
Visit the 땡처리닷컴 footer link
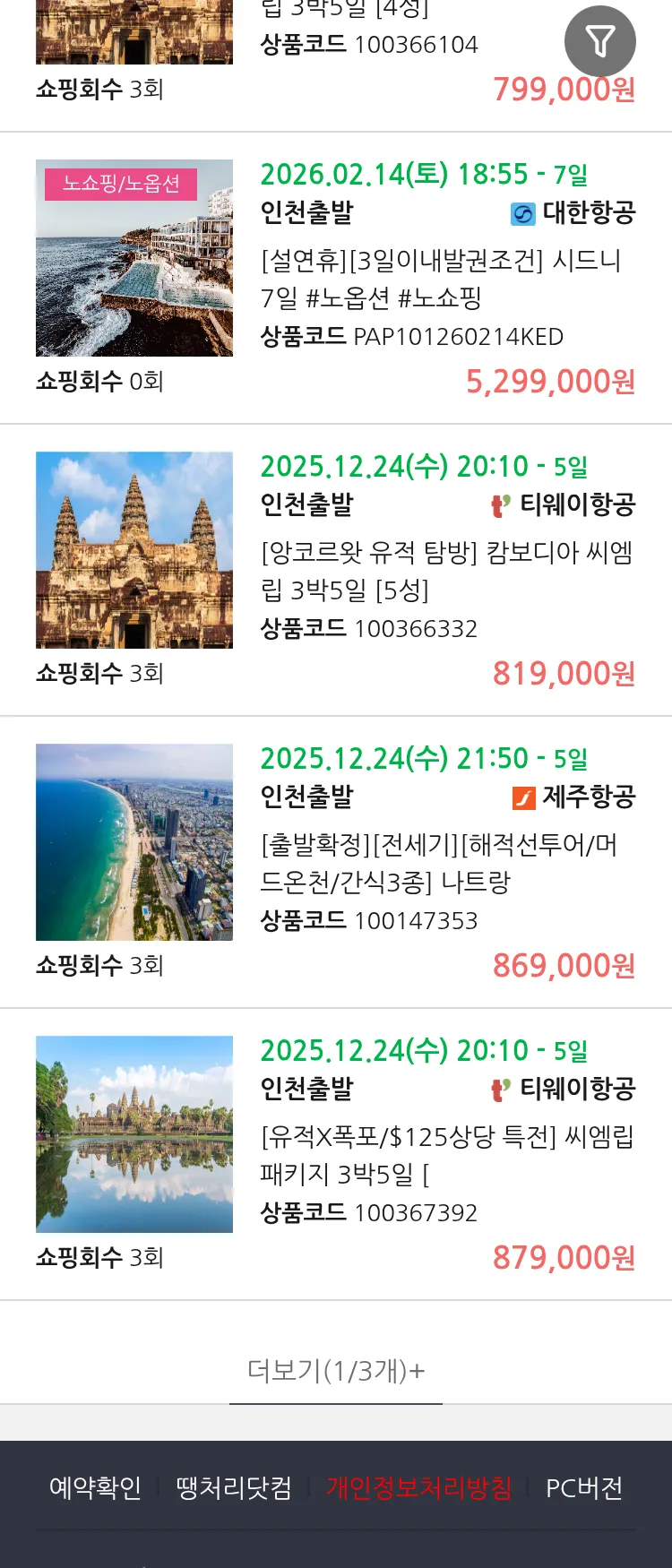pos(234,1488)
